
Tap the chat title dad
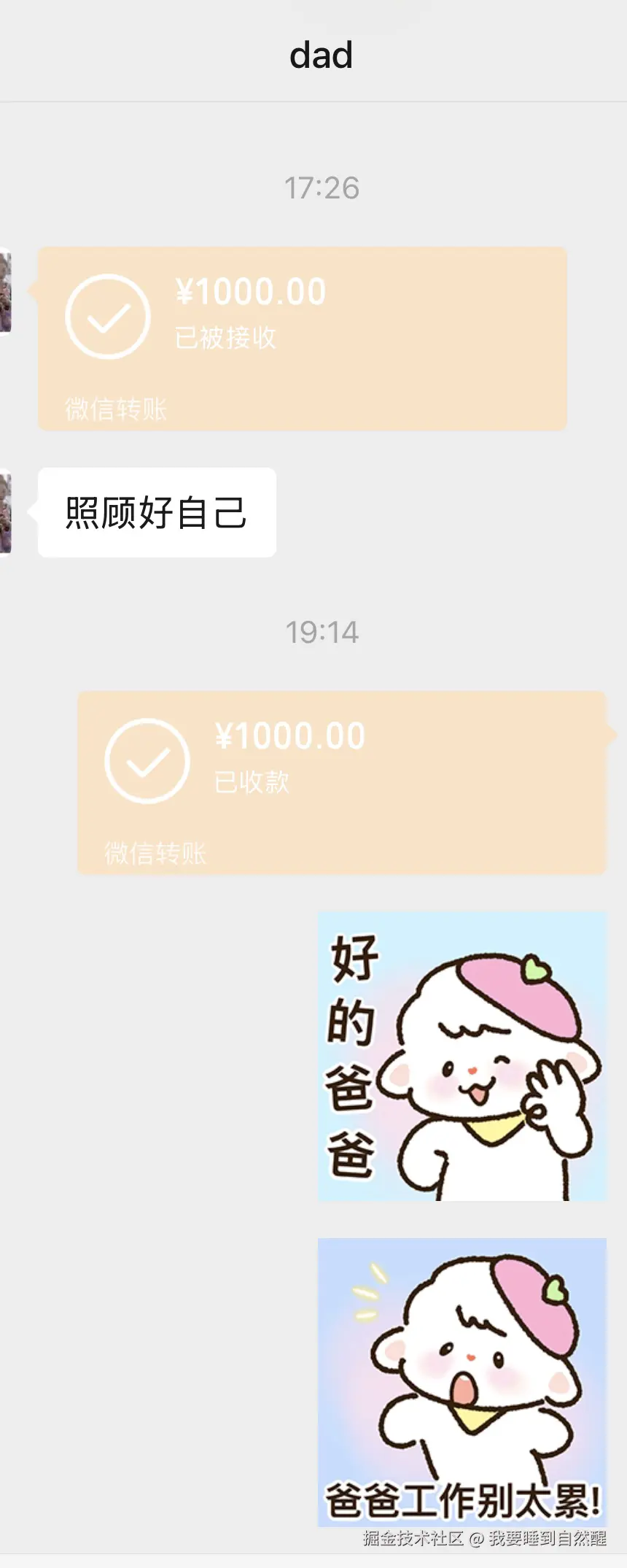point(321,54)
